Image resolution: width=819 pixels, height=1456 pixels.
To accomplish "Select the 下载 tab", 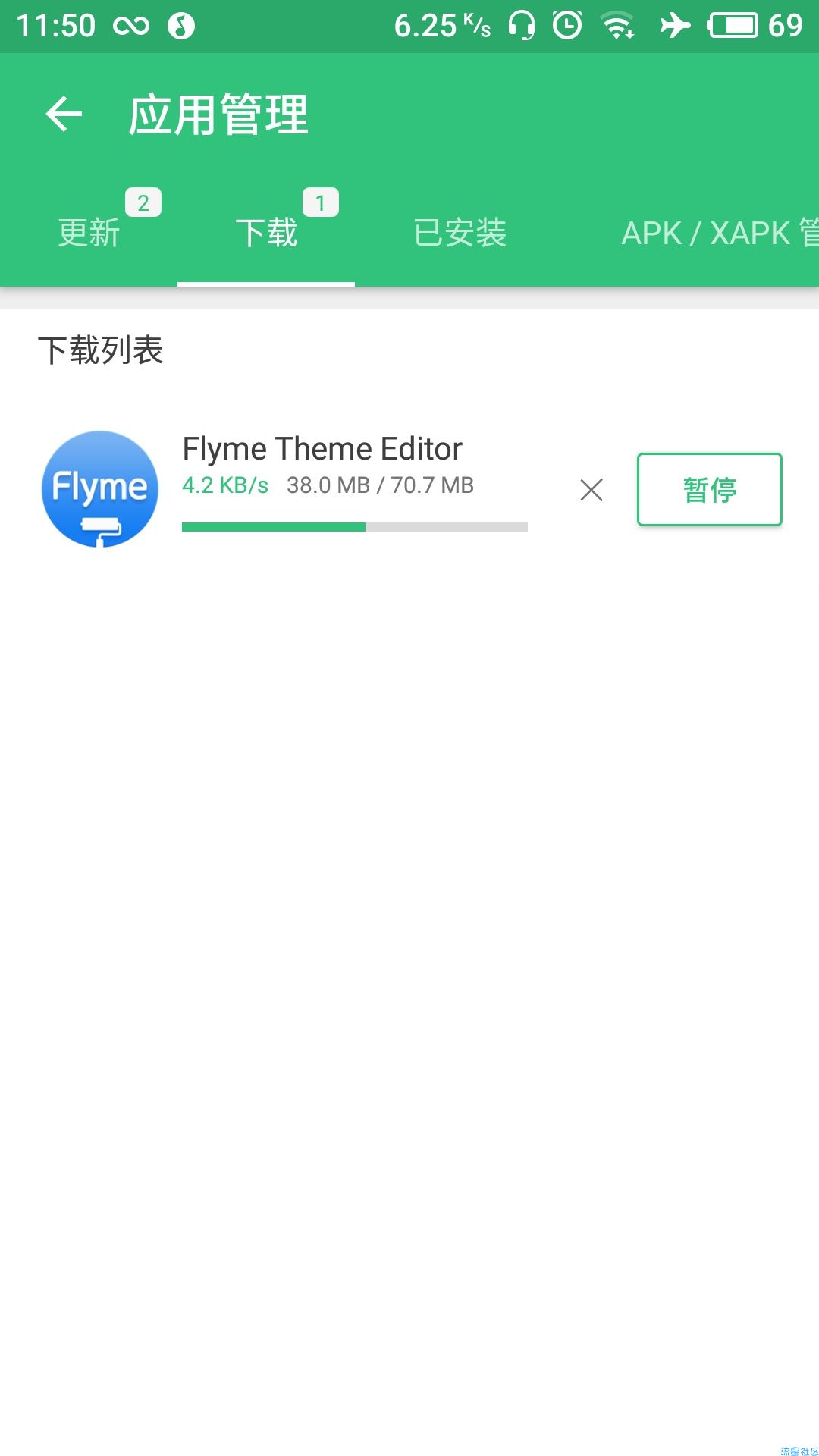I will click(266, 232).
